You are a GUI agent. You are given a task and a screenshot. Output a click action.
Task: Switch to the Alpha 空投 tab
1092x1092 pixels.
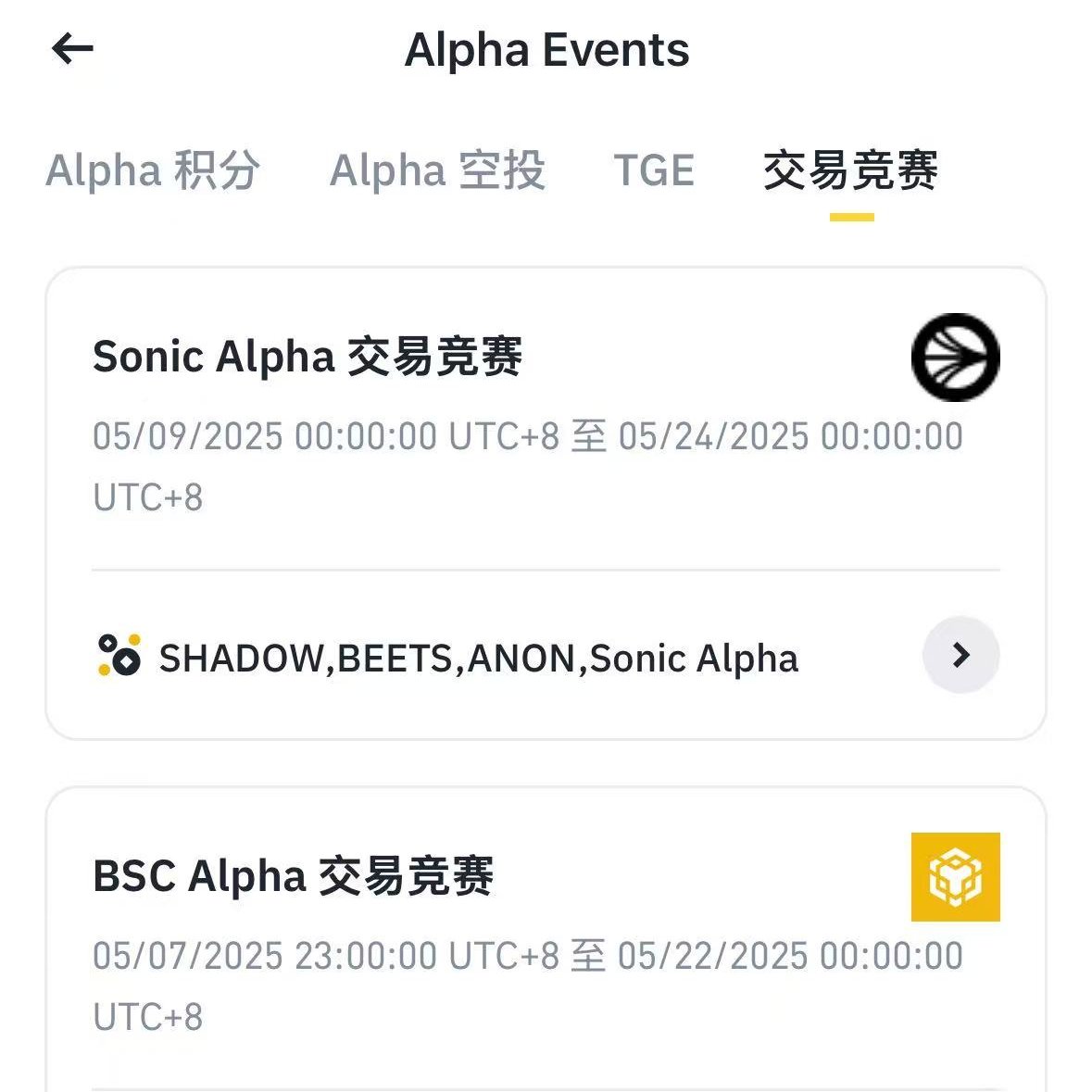pyautogui.click(x=437, y=171)
